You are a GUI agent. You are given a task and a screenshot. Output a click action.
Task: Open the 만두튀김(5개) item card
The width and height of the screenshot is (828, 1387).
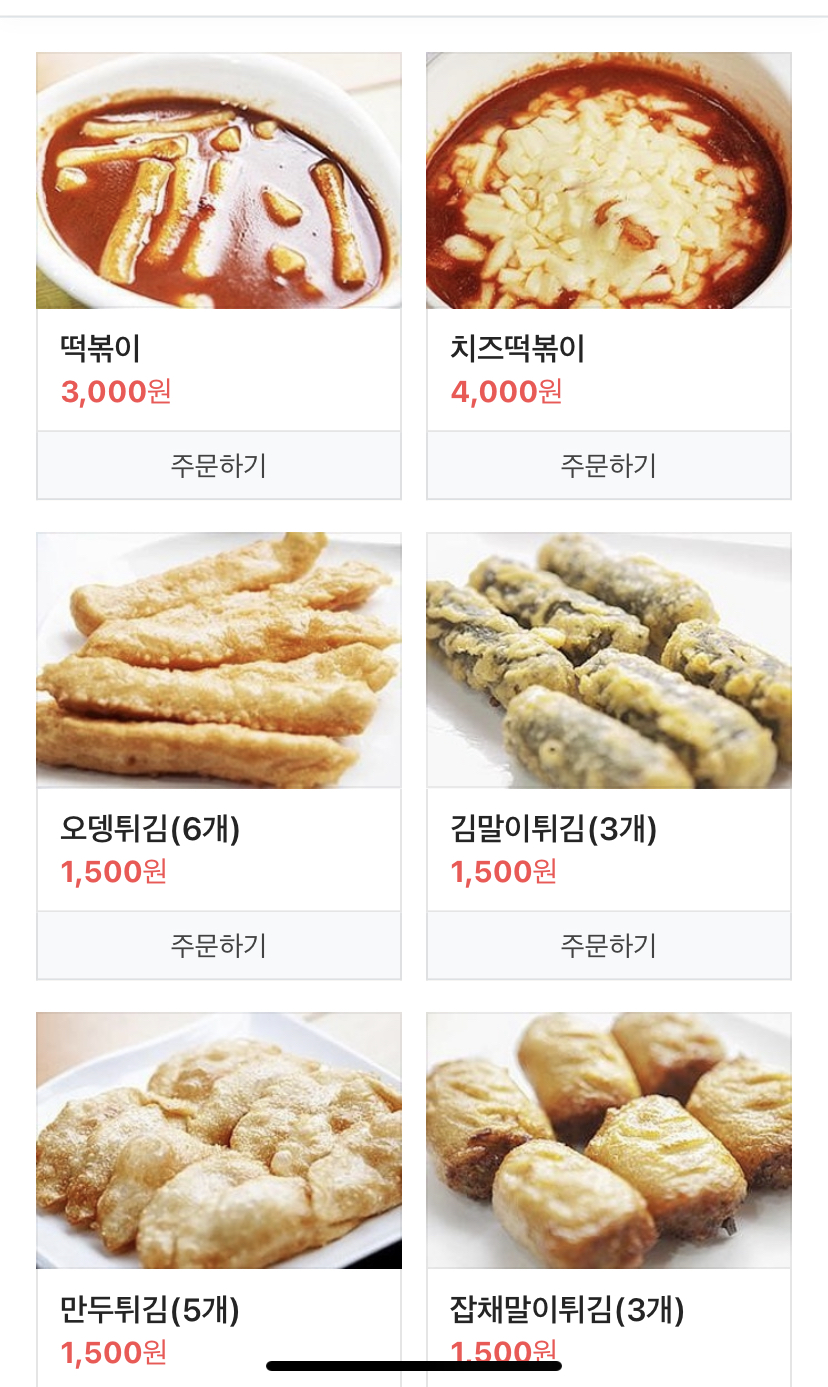[218, 1141]
